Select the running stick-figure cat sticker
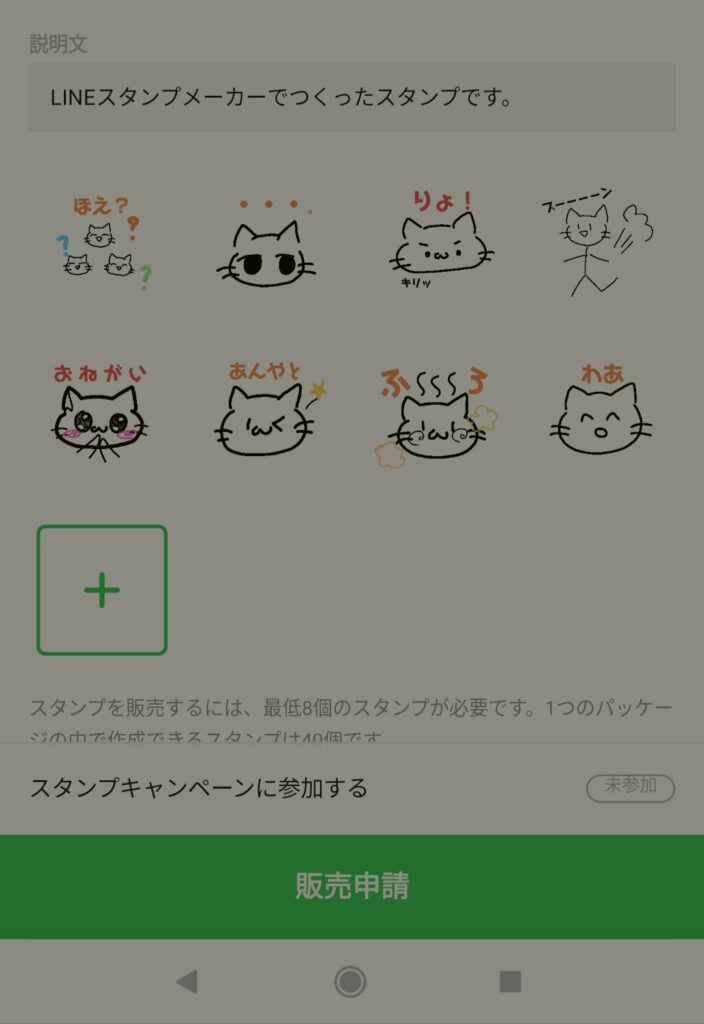 pyautogui.click(x=596, y=245)
